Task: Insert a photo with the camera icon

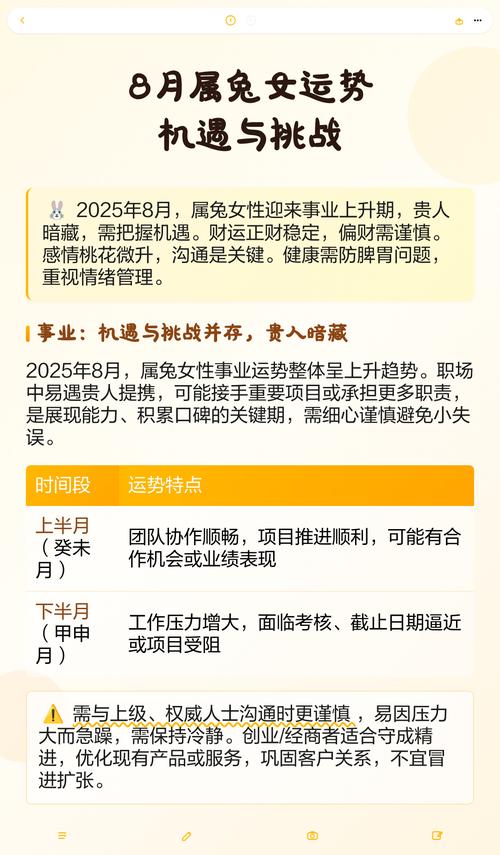Action: (312, 835)
